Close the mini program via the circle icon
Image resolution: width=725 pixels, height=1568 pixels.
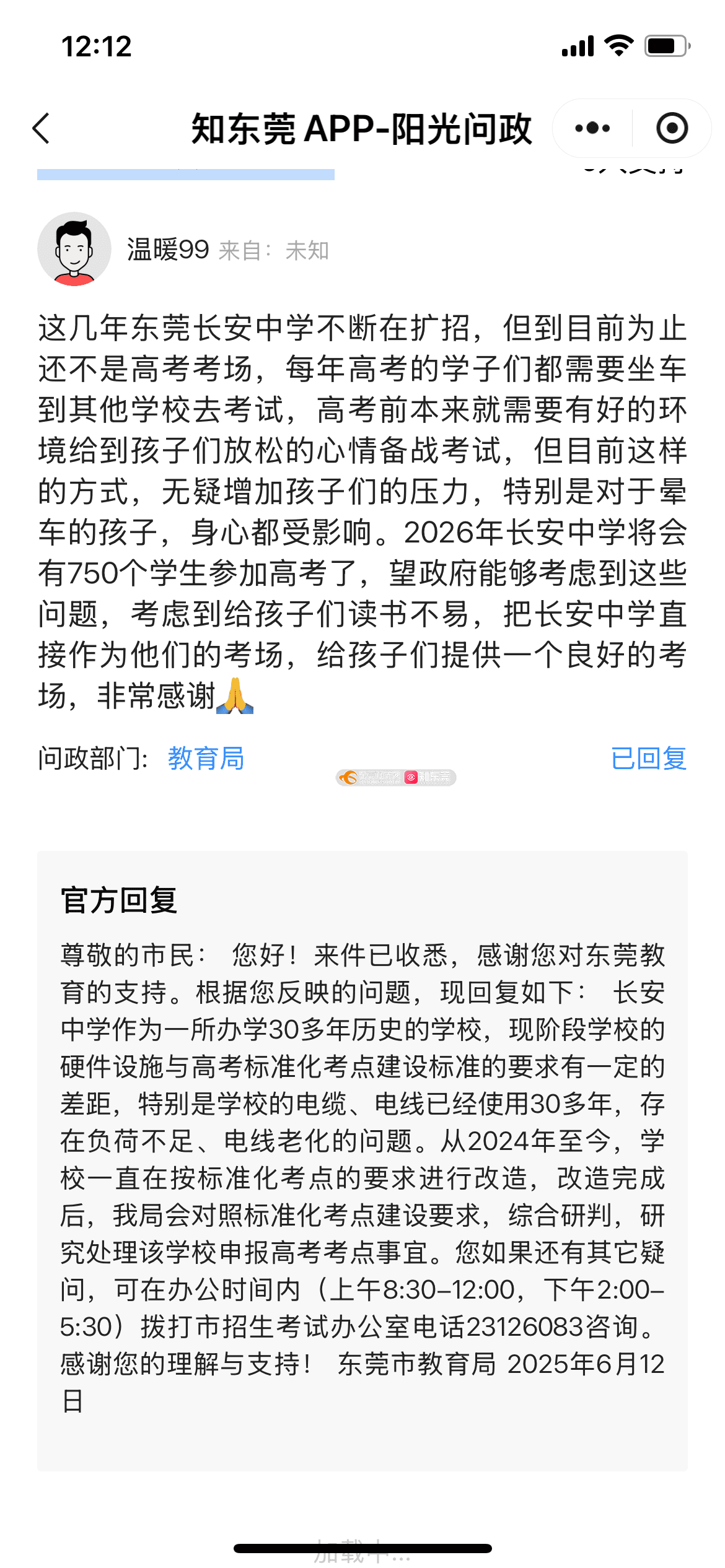(672, 128)
